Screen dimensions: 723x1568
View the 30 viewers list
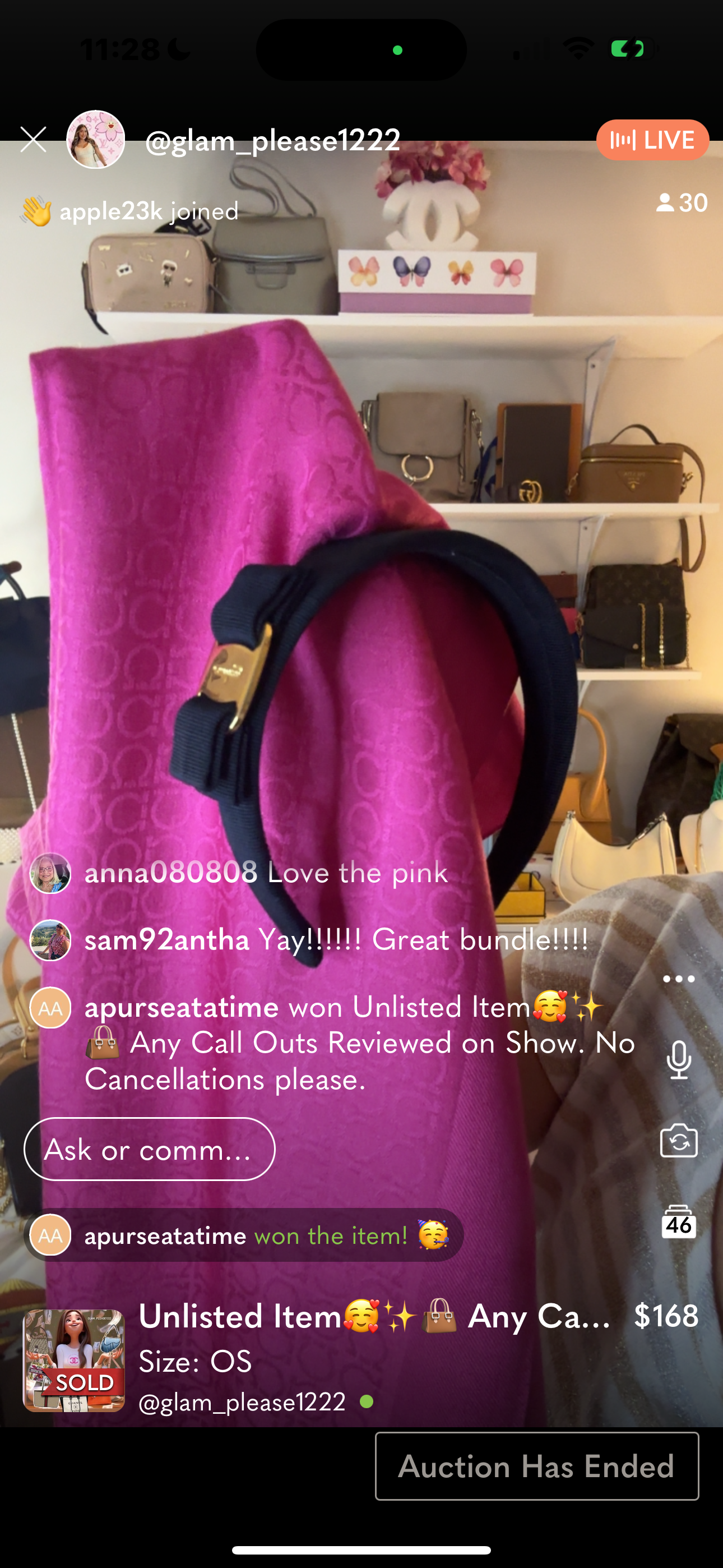[x=682, y=202]
